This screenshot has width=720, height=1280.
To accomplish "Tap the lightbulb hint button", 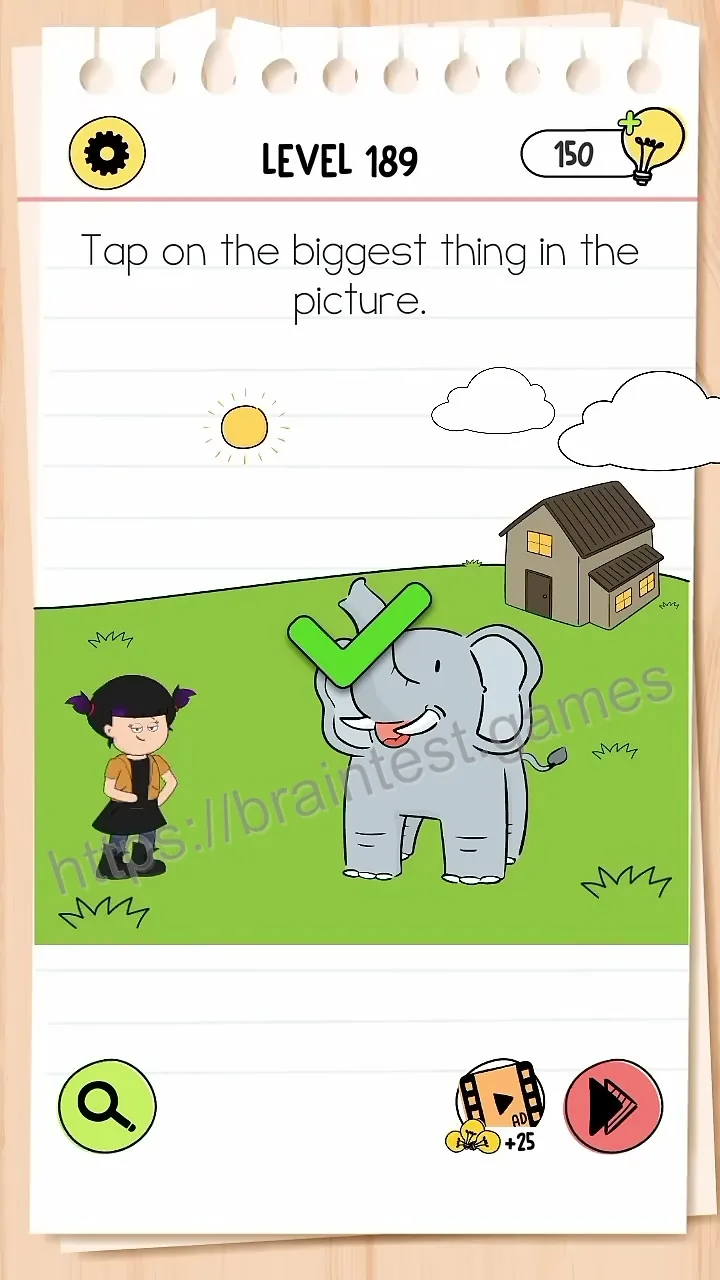I will pyautogui.click(x=652, y=147).
